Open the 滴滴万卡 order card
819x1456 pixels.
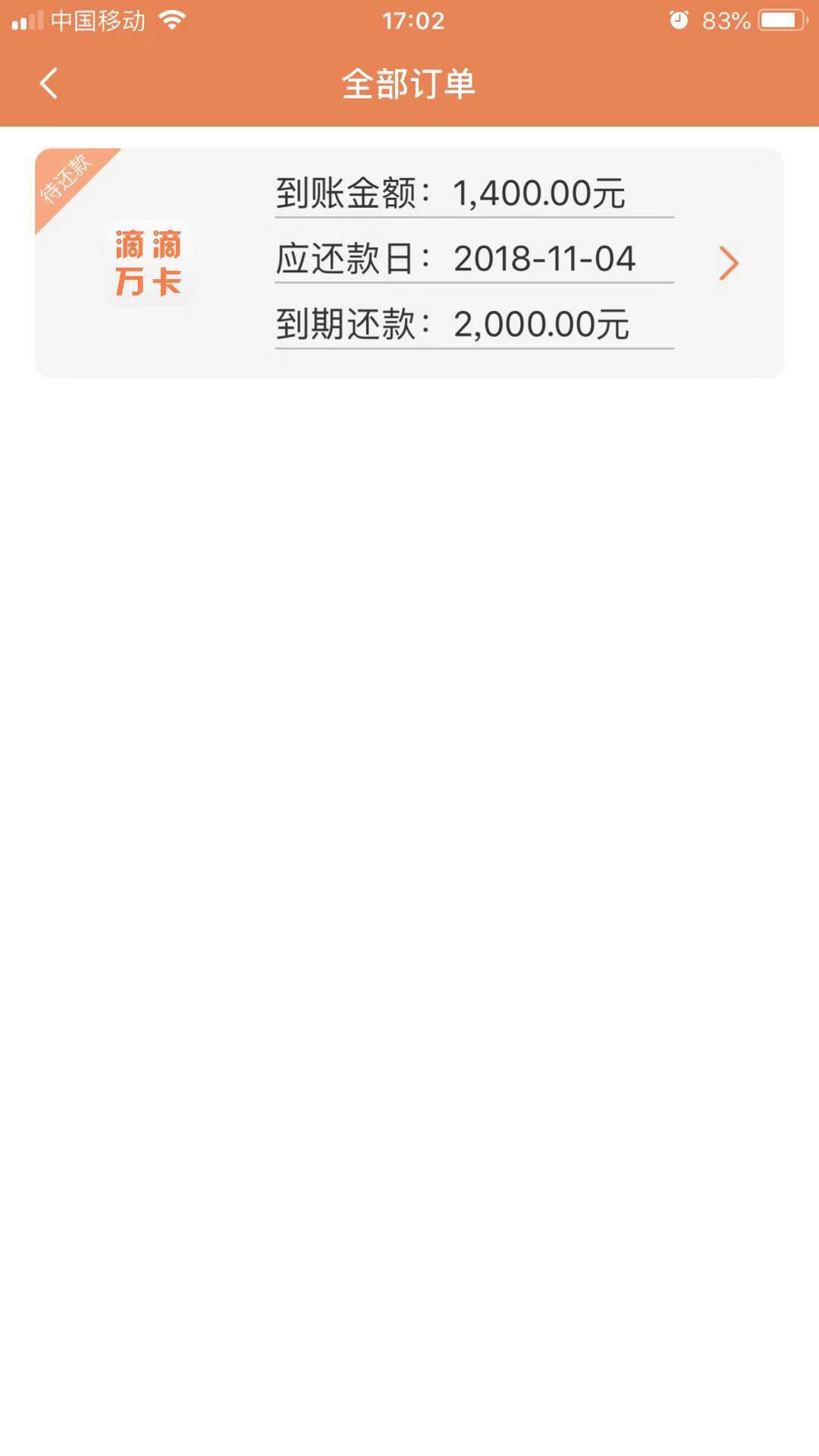[409, 262]
